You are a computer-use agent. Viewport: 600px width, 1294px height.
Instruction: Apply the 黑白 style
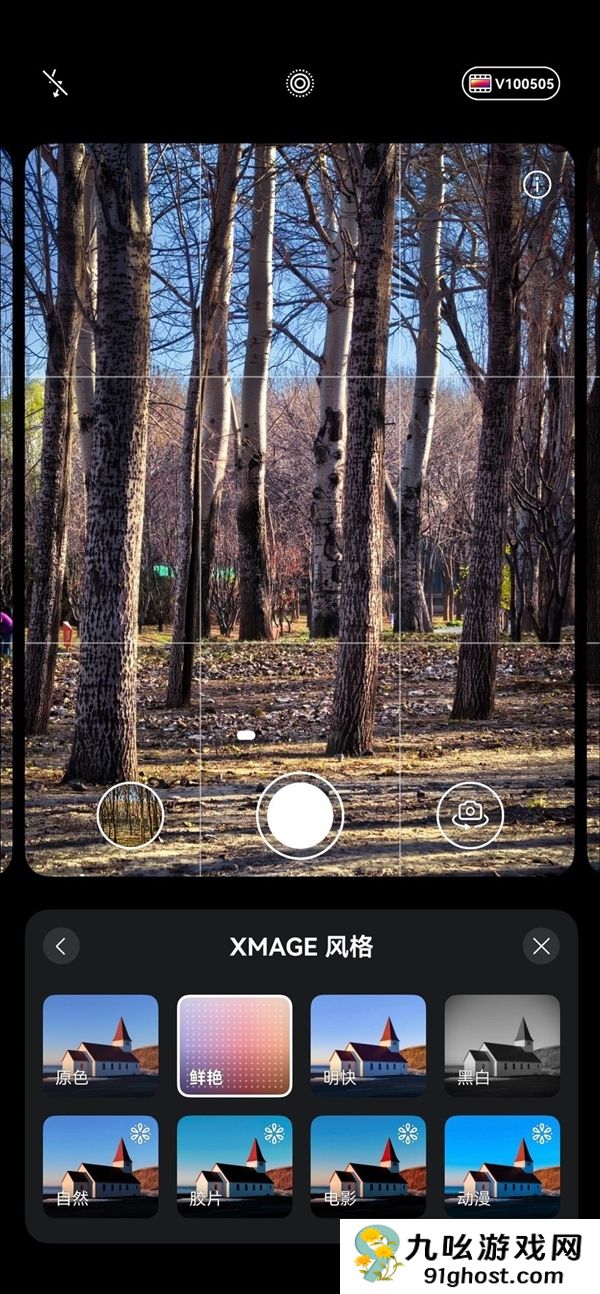tap(502, 1045)
